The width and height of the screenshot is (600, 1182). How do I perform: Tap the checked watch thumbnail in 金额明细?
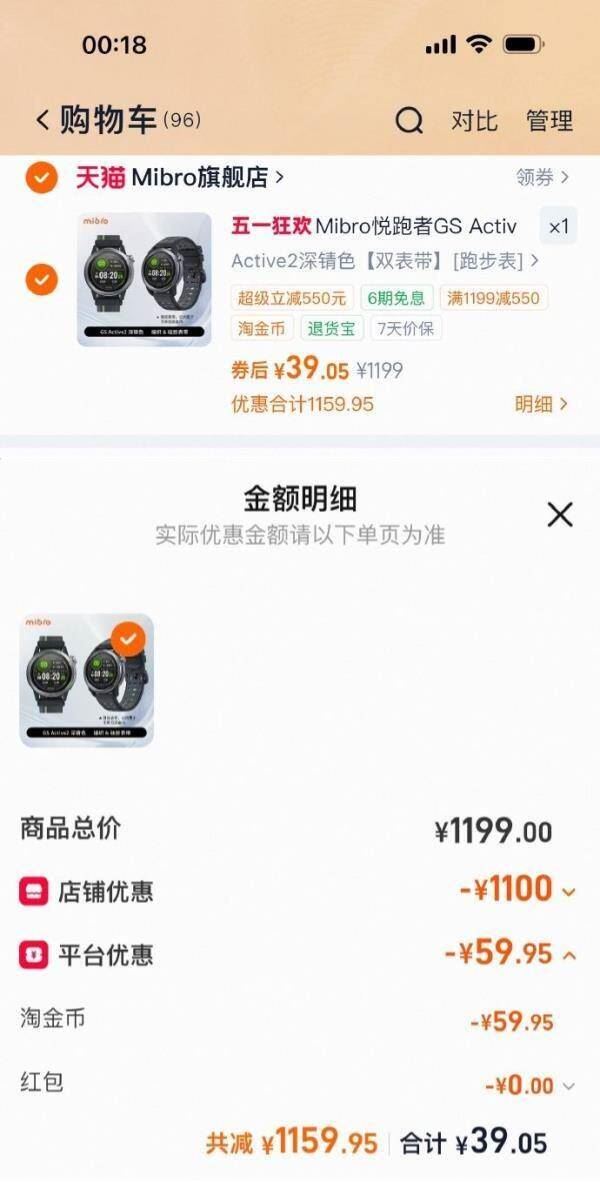click(87, 680)
